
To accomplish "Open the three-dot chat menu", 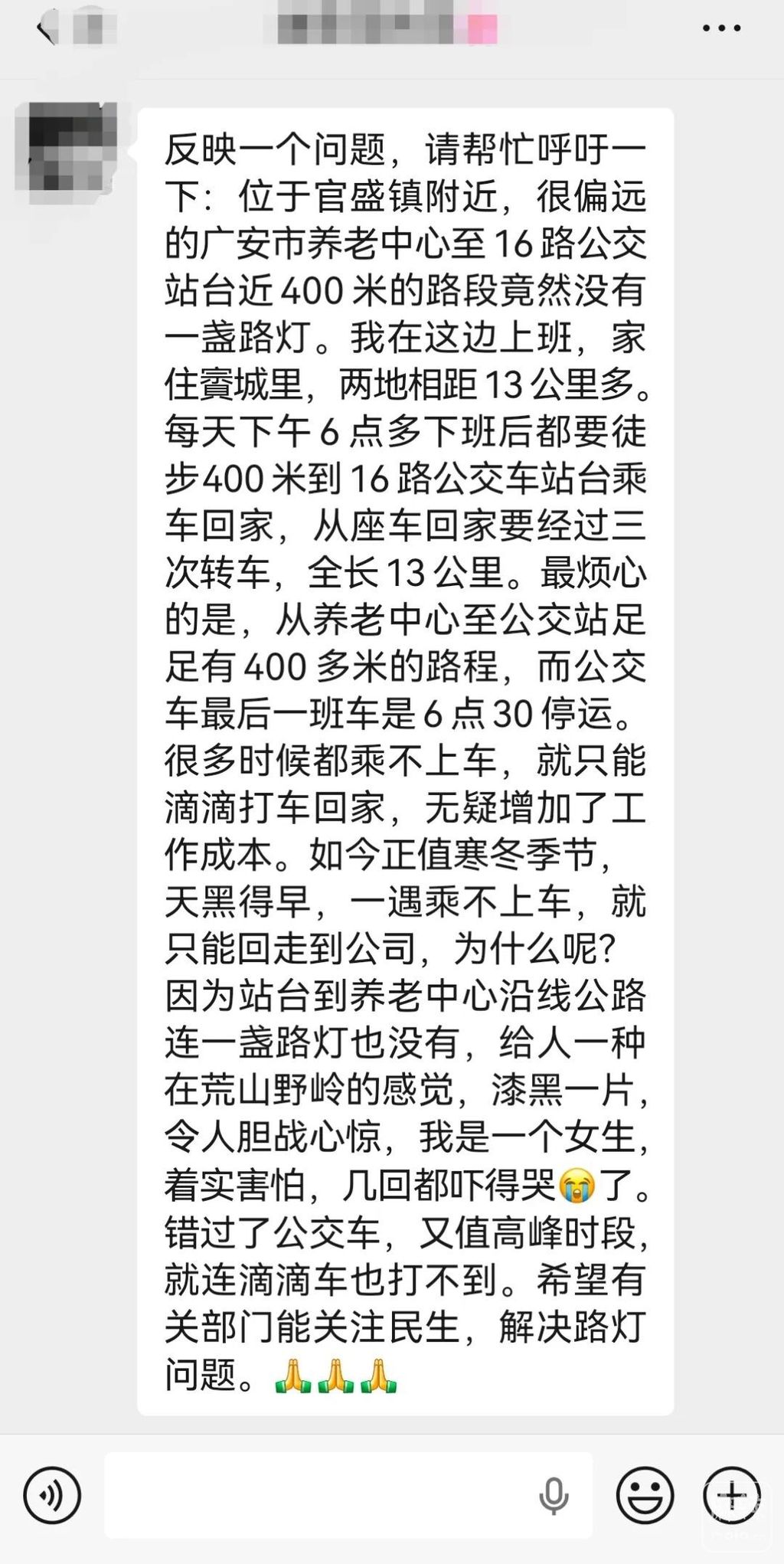I will [x=721, y=29].
